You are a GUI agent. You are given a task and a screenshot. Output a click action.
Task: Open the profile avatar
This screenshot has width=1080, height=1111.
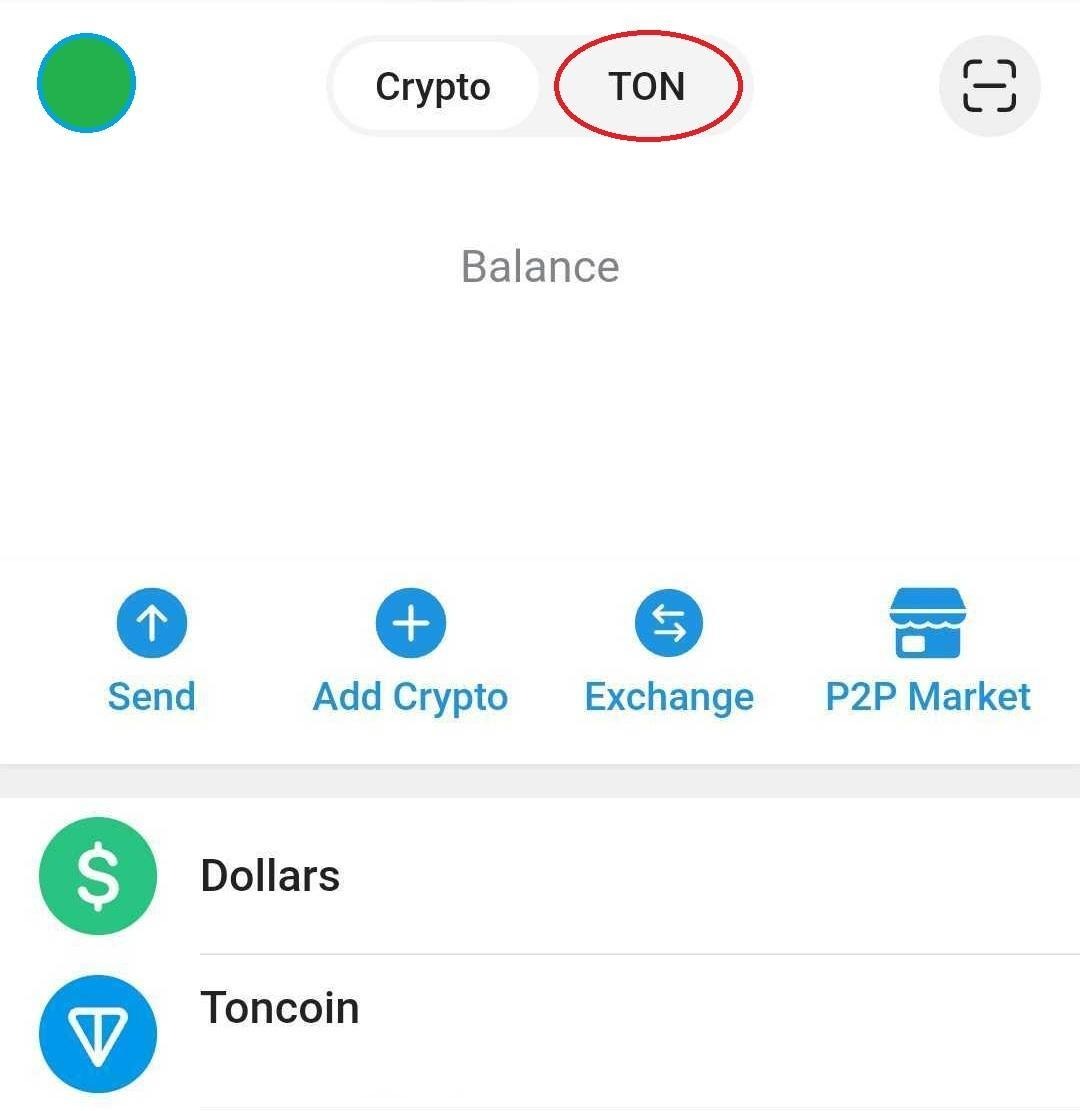[86, 83]
